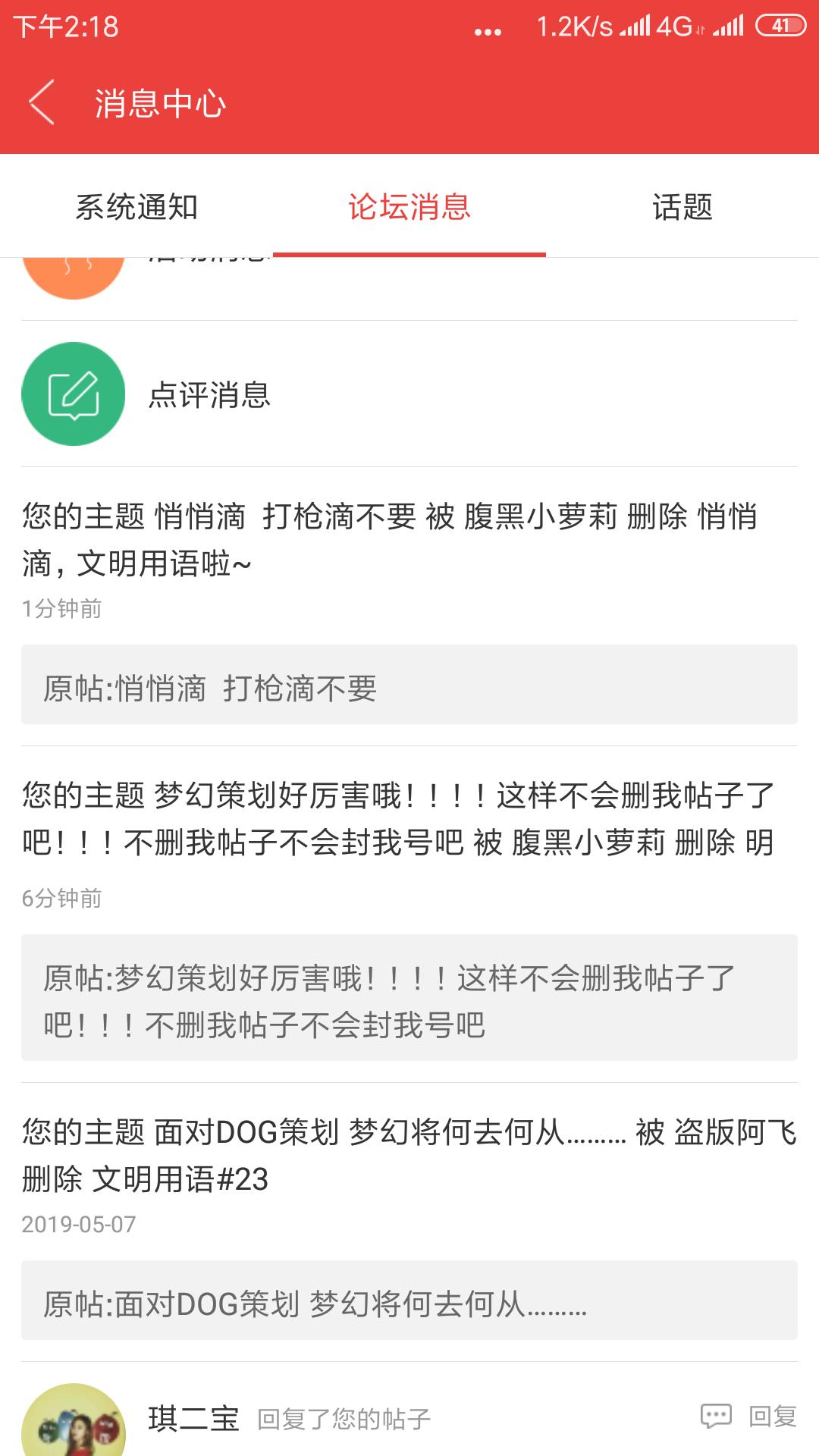819x1456 pixels.
Task: Open the deletion notice dated 2019-05-07
Action: click(x=409, y=1155)
